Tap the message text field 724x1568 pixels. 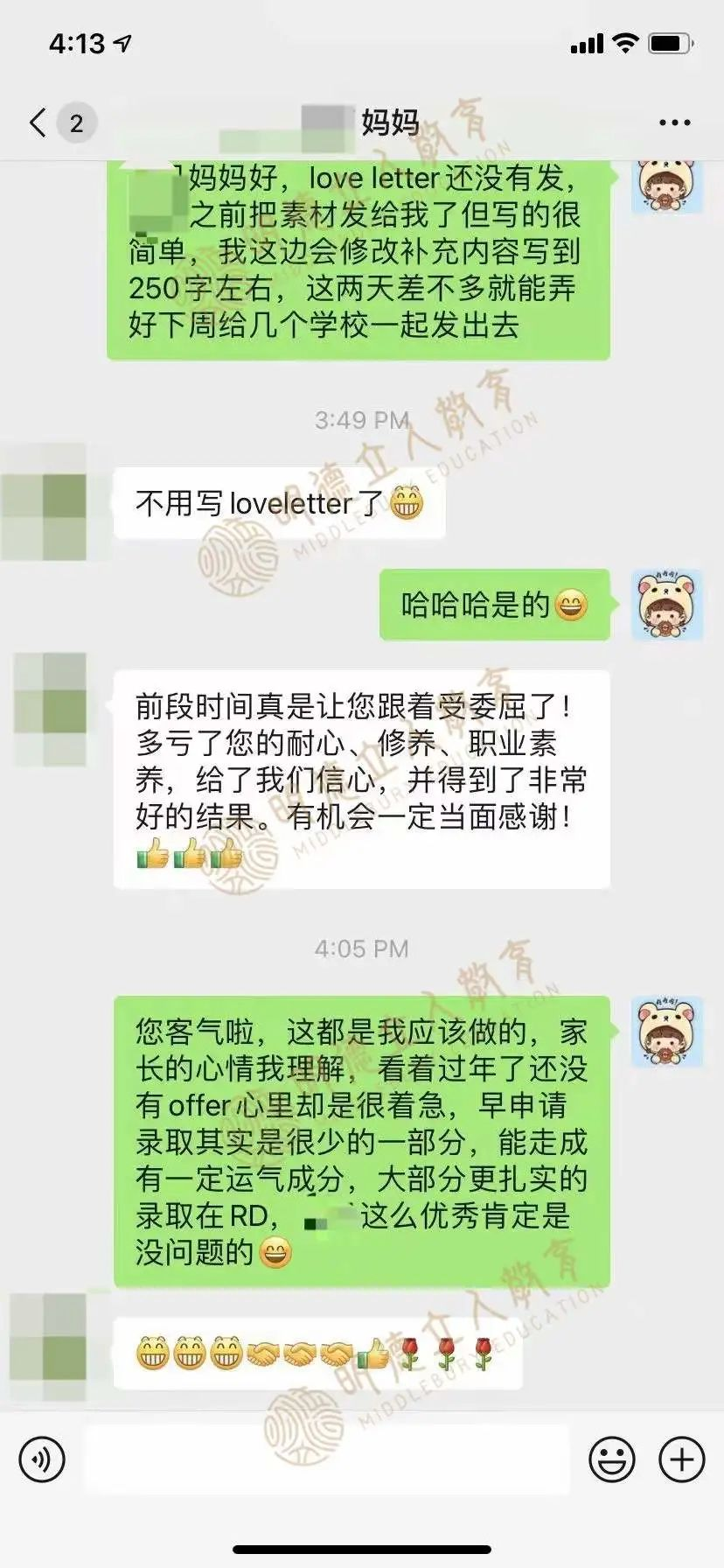point(327,1459)
